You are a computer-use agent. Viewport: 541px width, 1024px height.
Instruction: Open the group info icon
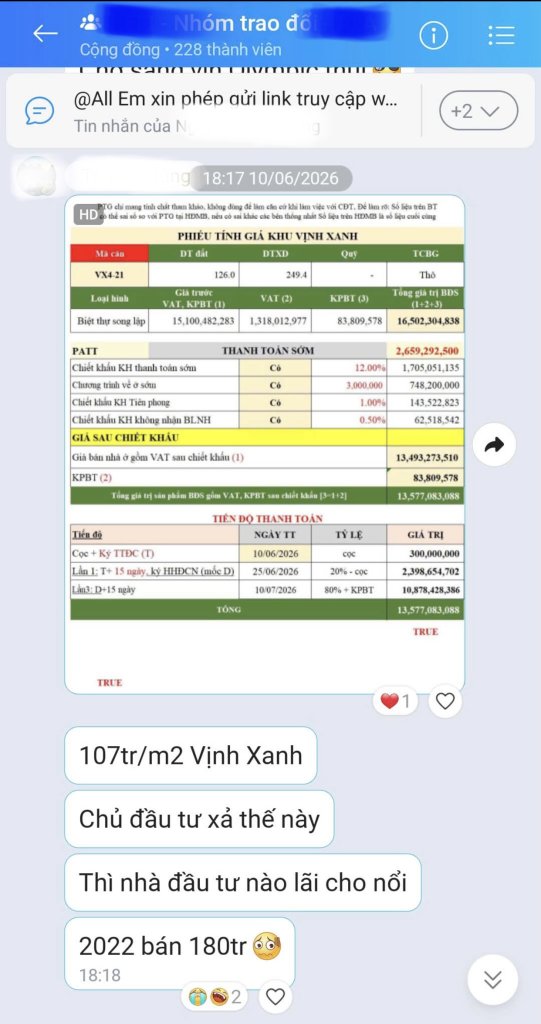click(x=434, y=35)
